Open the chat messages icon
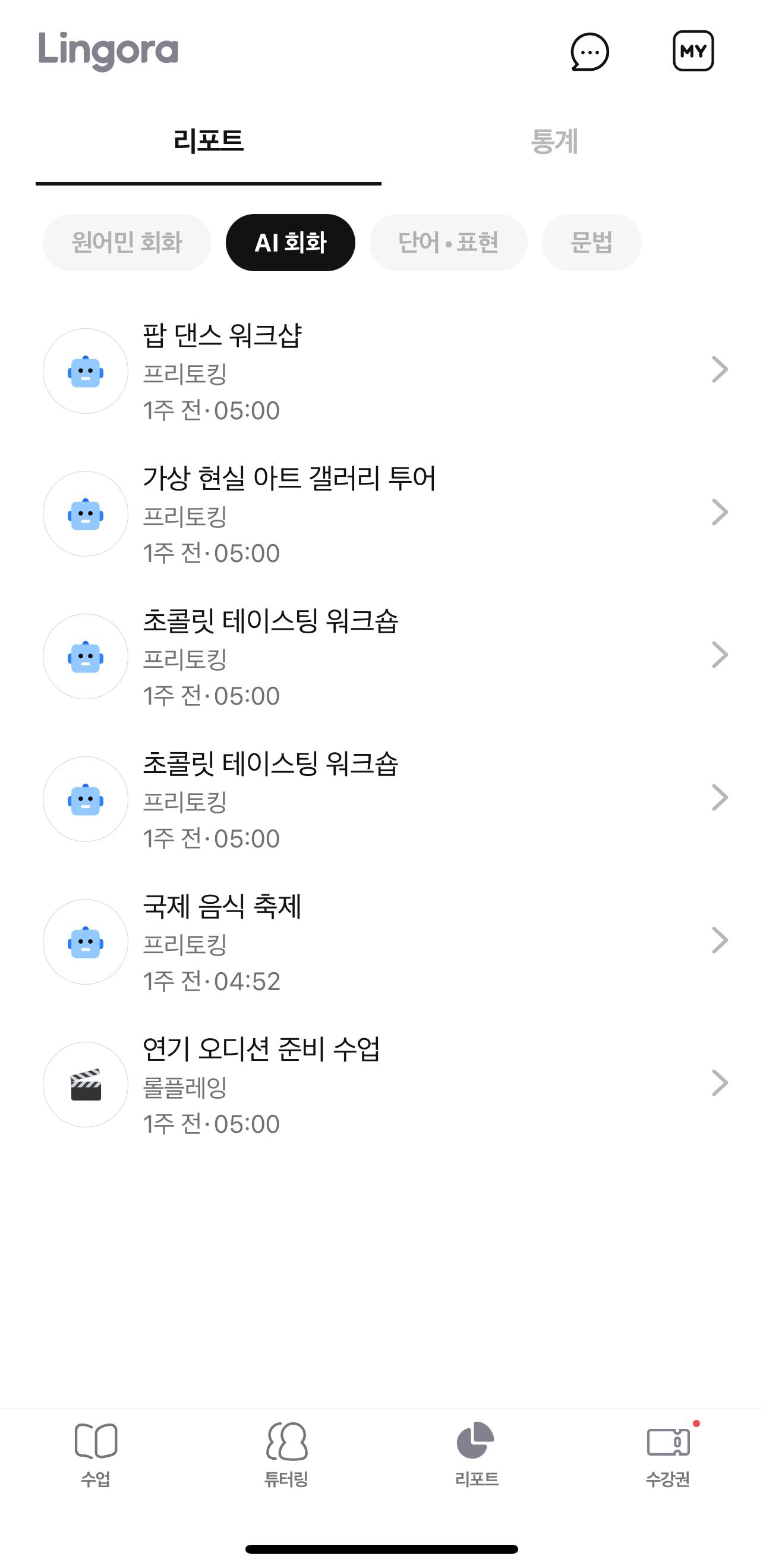The height and width of the screenshot is (1568, 763). click(x=589, y=52)
